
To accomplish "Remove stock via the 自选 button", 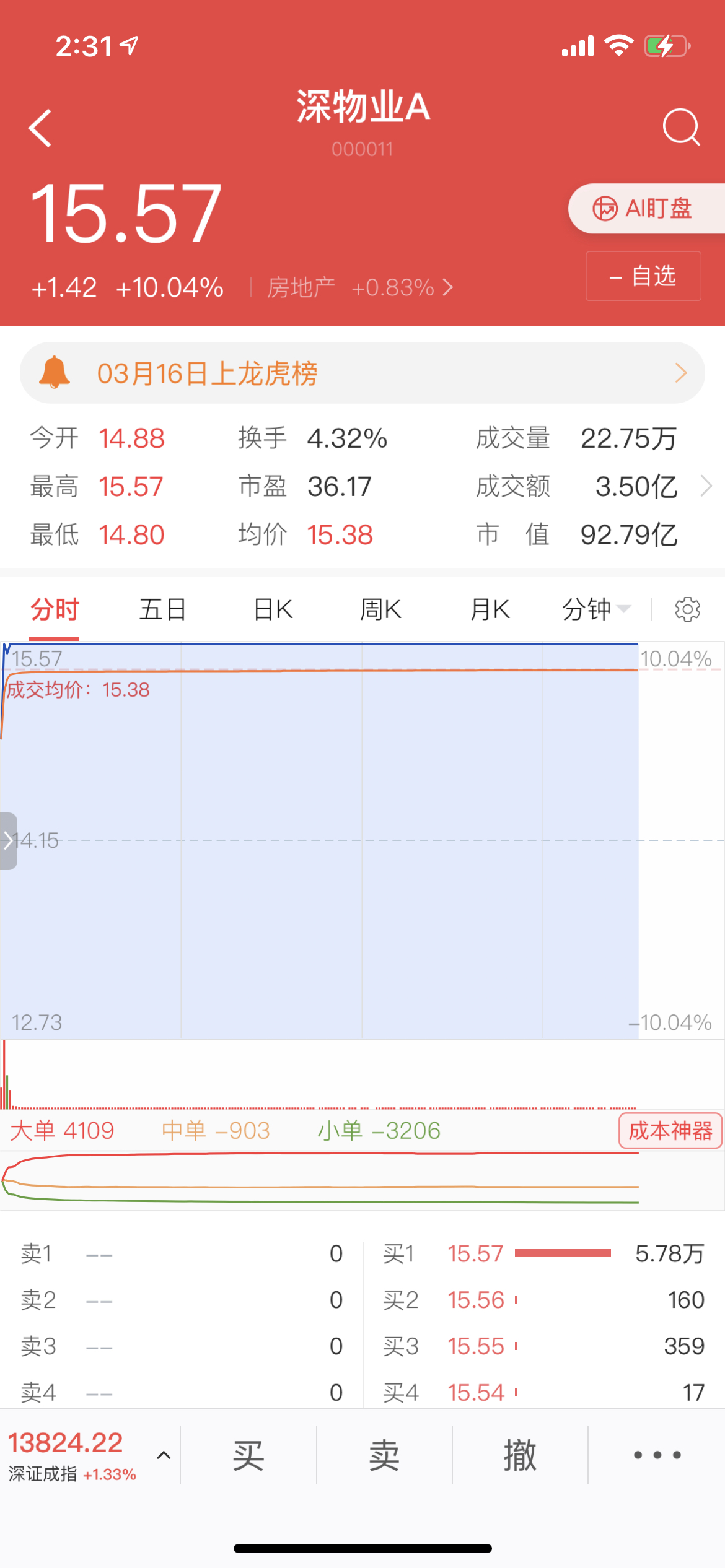I will (643, 276).
